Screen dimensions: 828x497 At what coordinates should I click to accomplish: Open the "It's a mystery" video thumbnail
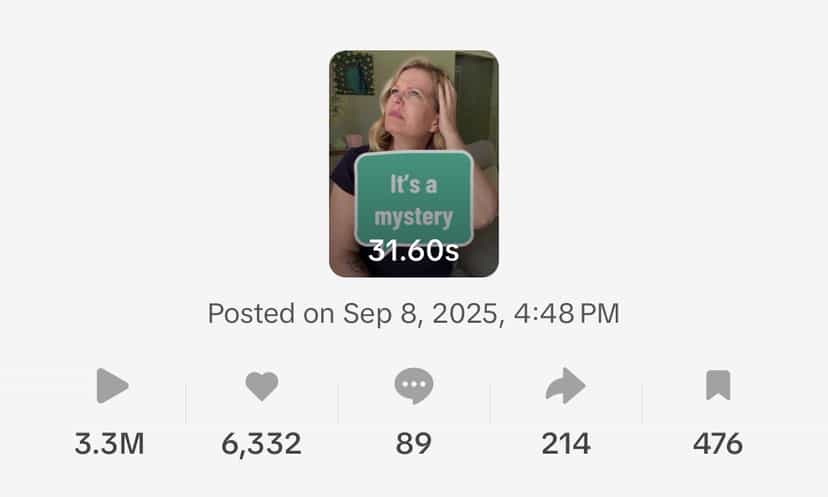(413, 164)
